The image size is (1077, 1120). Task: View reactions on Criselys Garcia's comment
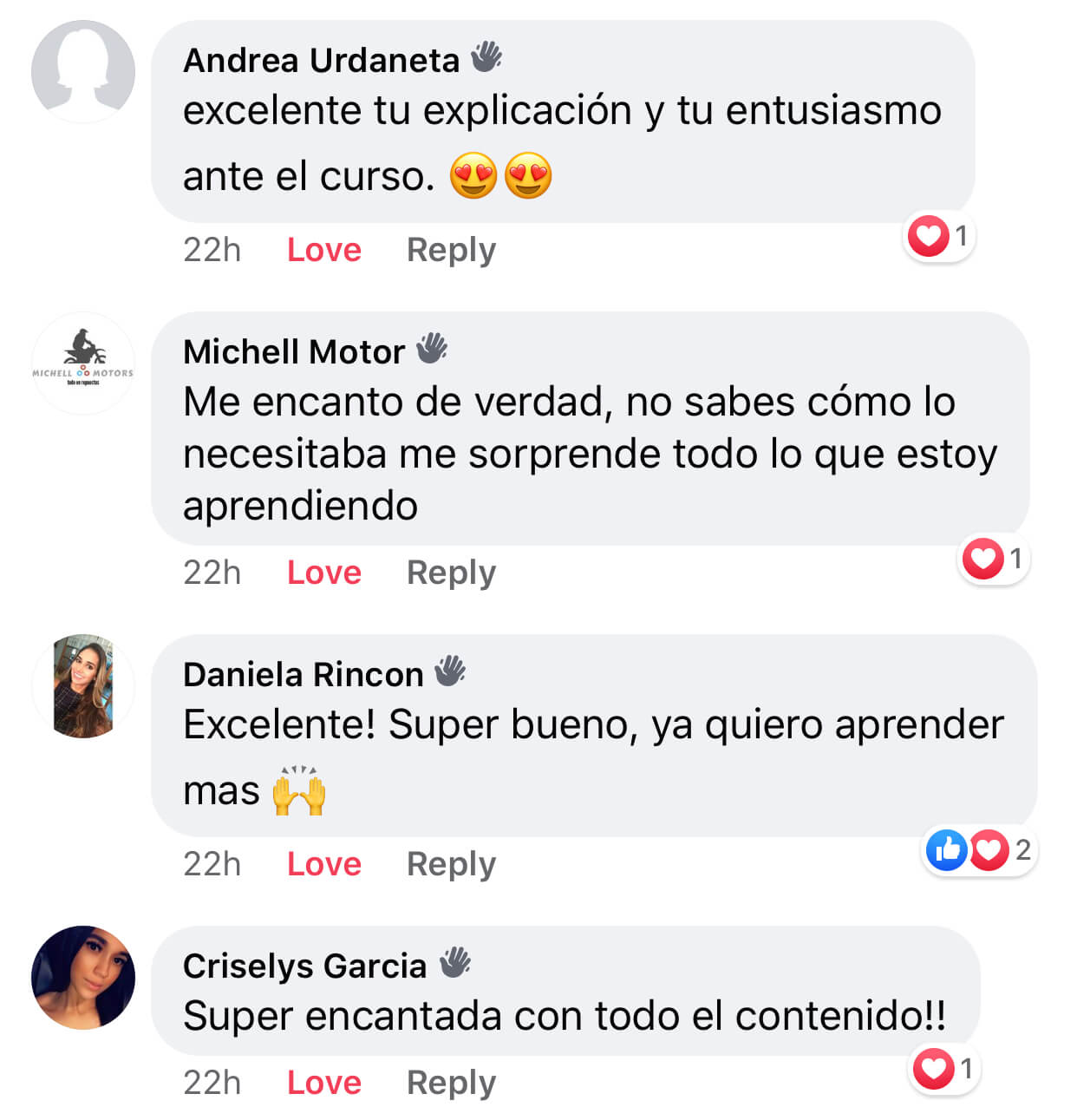click(x=944, y=1069)
